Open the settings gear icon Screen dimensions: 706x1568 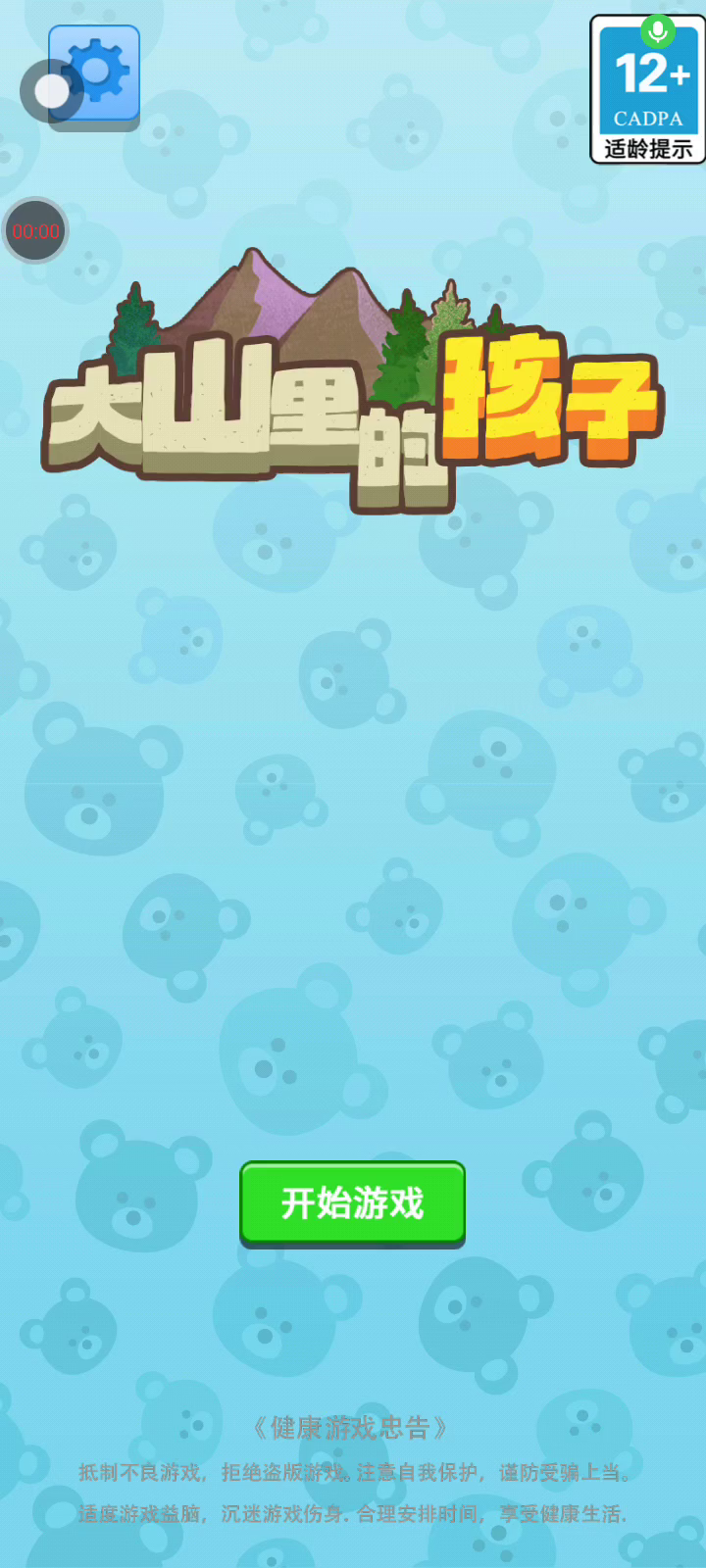pyautogui.click(x=95, y=74)
